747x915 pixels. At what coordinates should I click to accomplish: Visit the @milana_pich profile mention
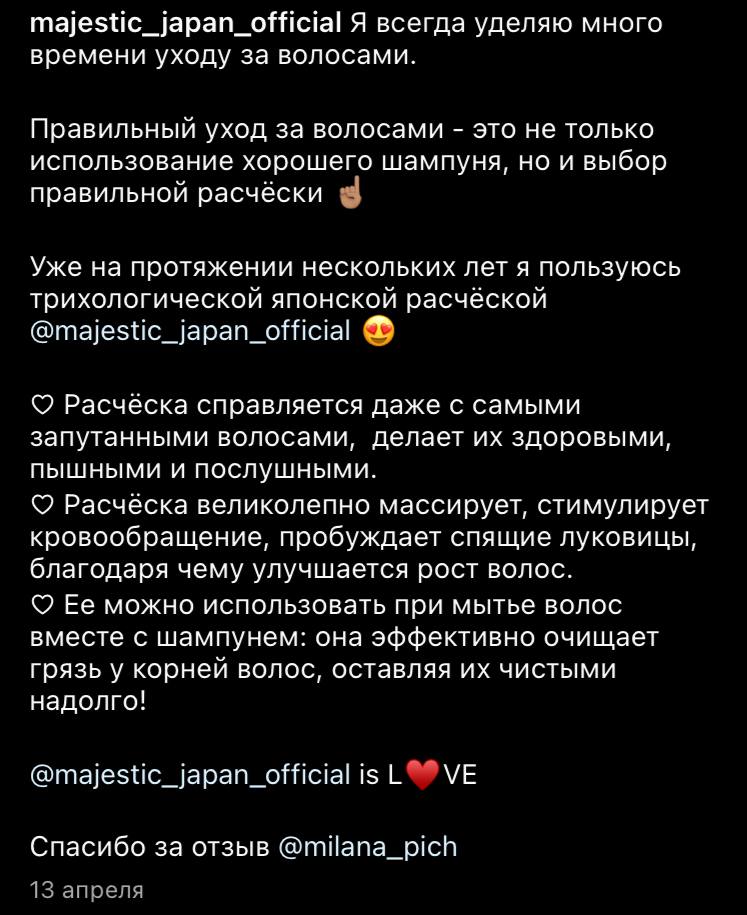(x=368, y=847)
